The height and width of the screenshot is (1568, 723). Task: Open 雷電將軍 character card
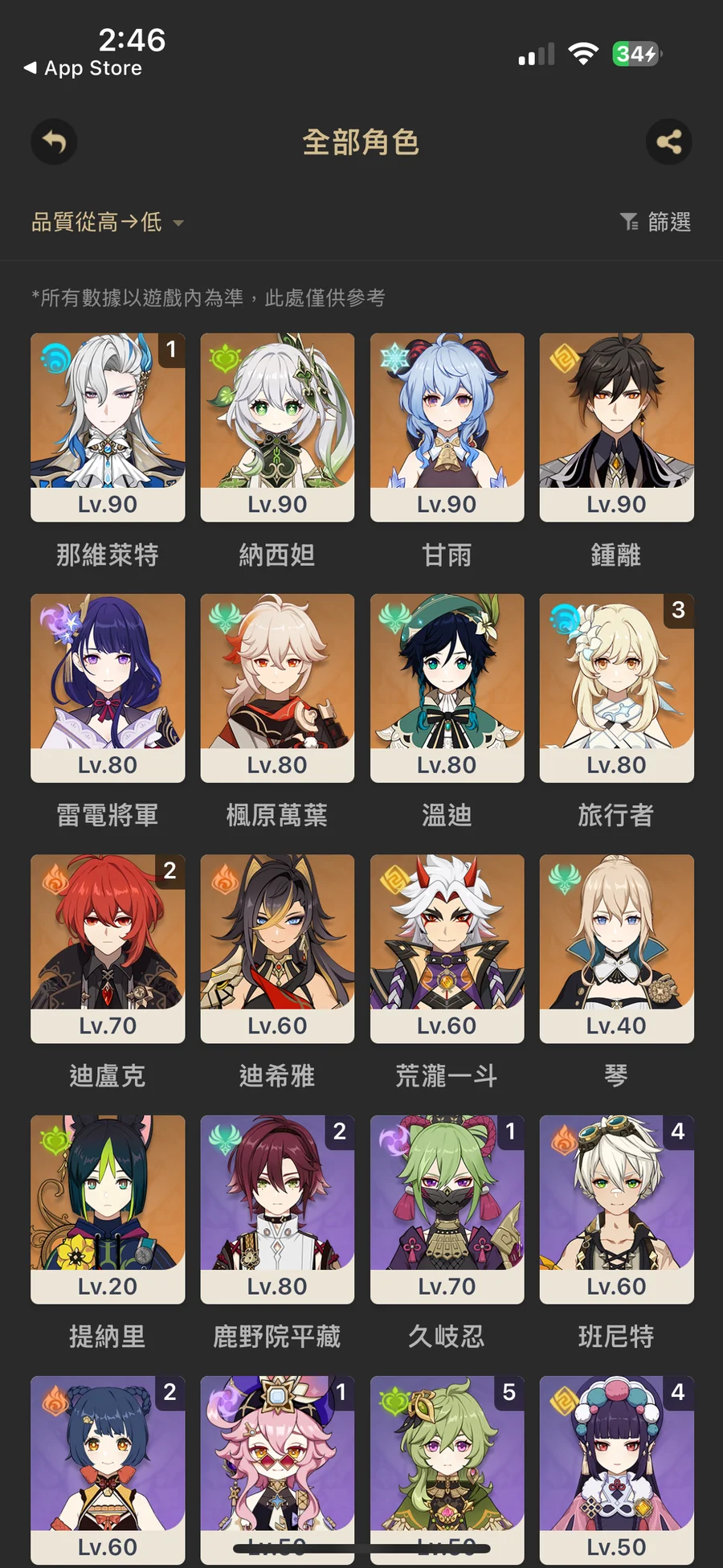coord(108,687)
